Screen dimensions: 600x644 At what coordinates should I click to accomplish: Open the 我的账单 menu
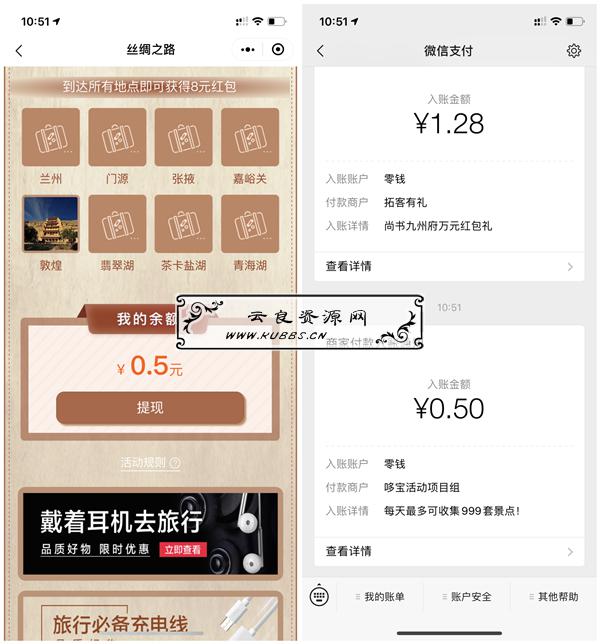[x=380, y=597]
